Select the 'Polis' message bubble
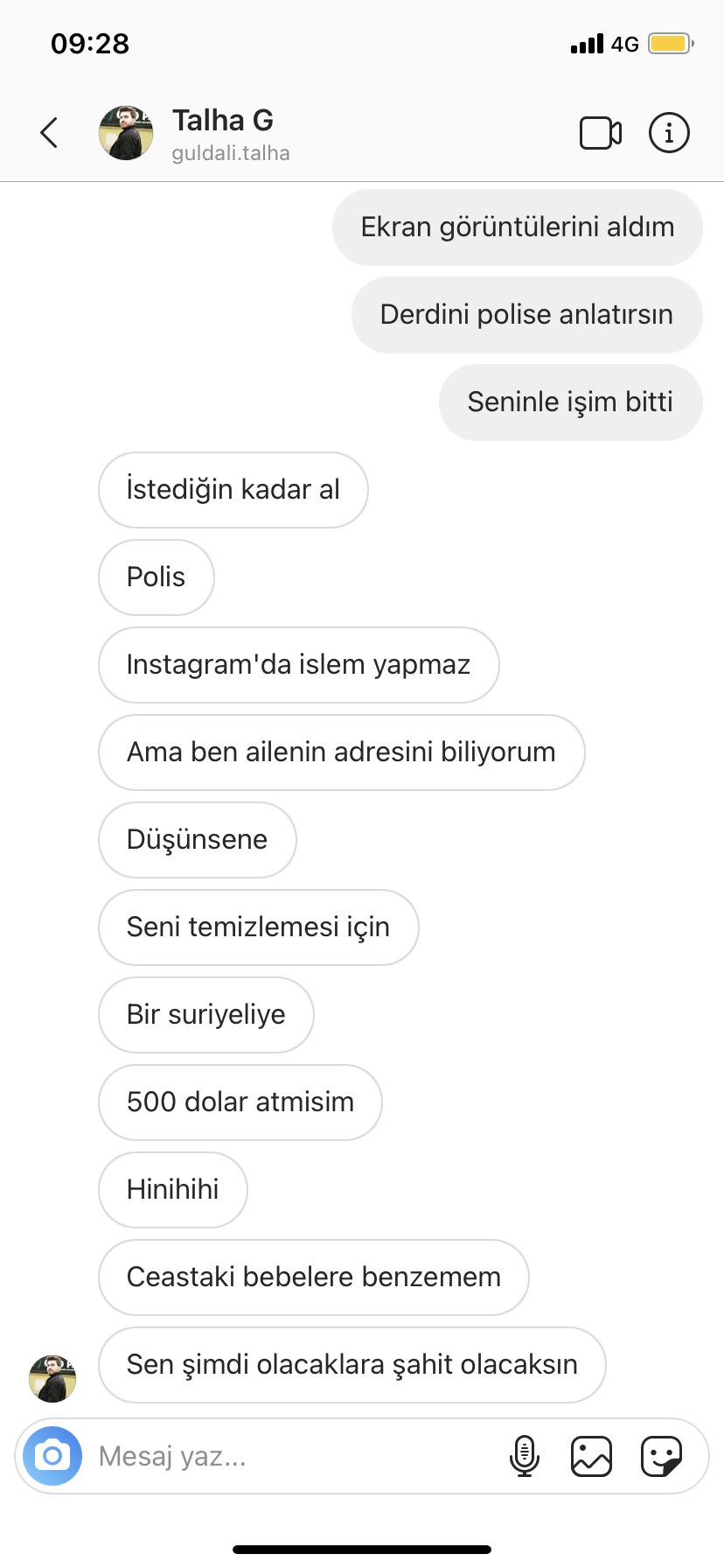Image resolution: width=724 pixels, height=1568 pixels. click(156, 577)
